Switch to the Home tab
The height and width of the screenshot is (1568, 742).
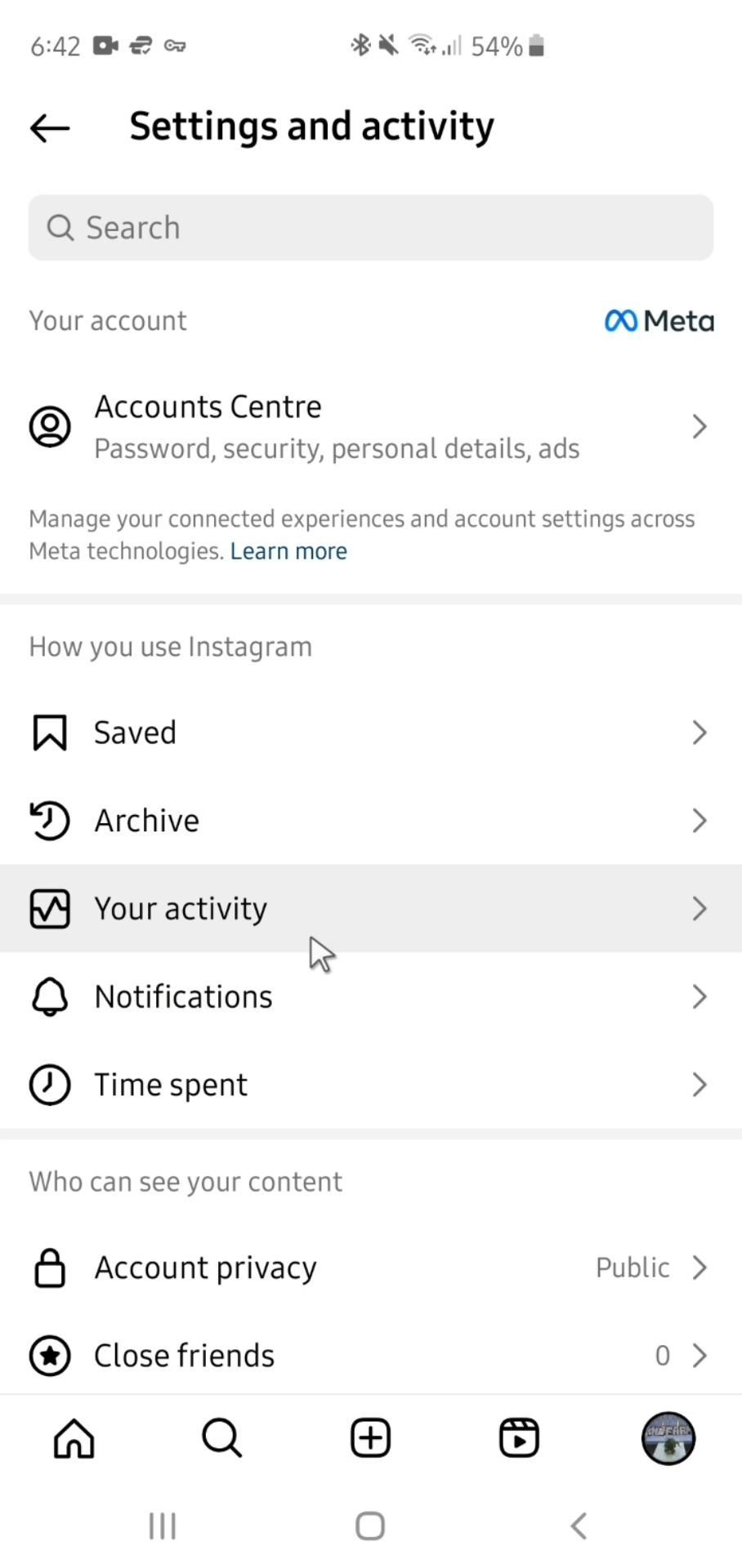click(x=74, y=1438)
